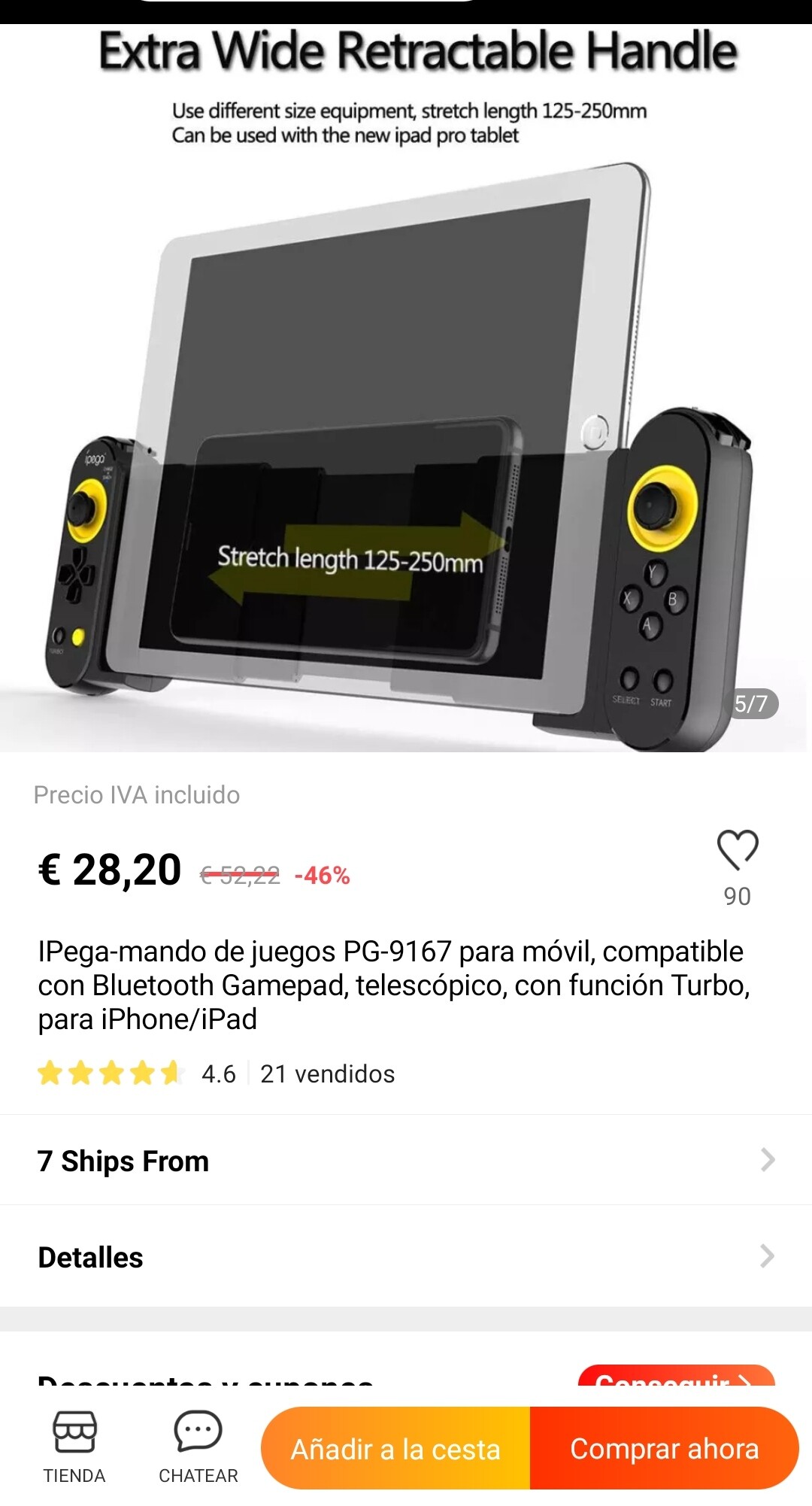Viewport: 812px width, 1506px height.
Task: Open the 7 Ships From options
Action: [406, 1161]
